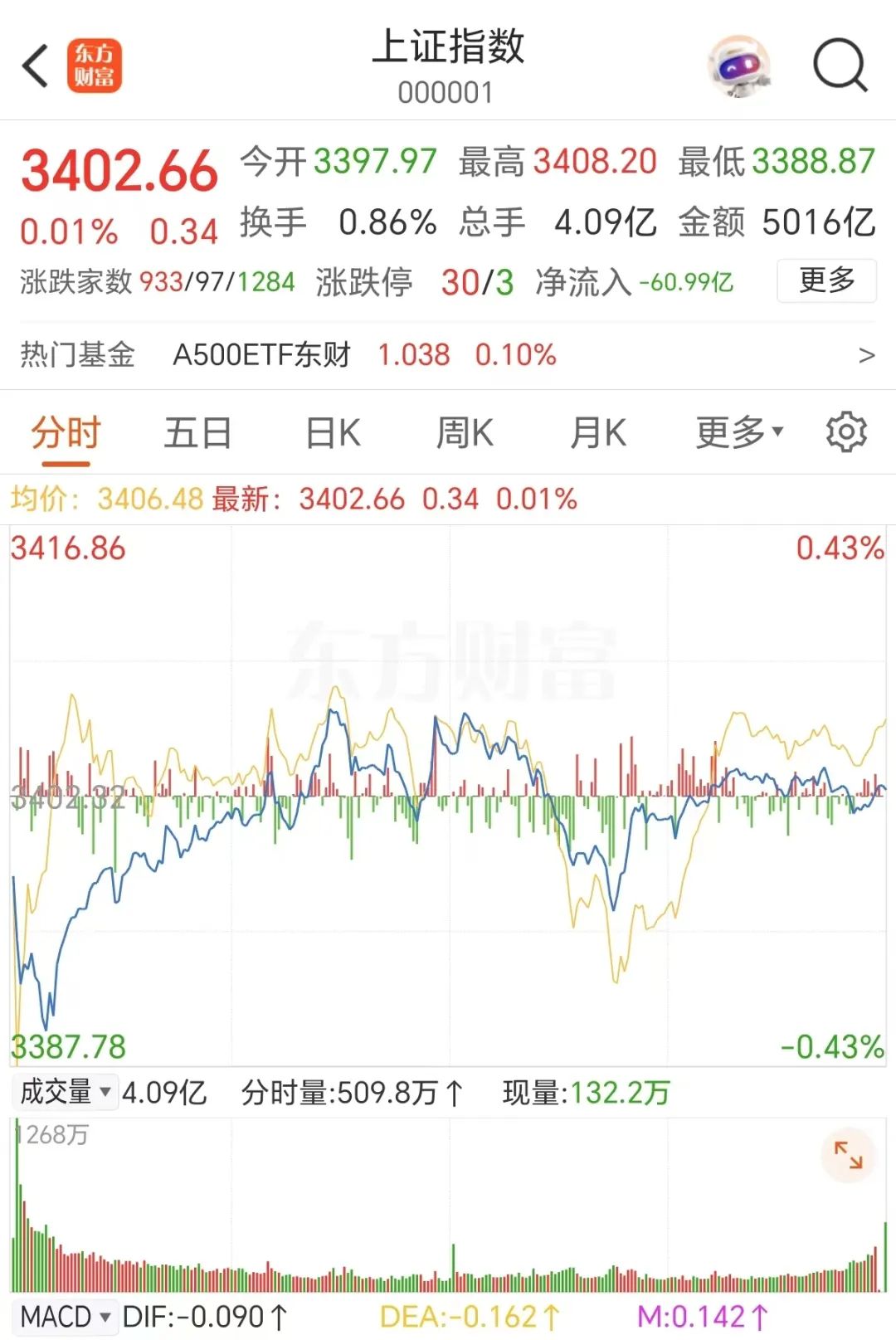Open chart settings gear
896x1340 pixels.
point(845,433)
